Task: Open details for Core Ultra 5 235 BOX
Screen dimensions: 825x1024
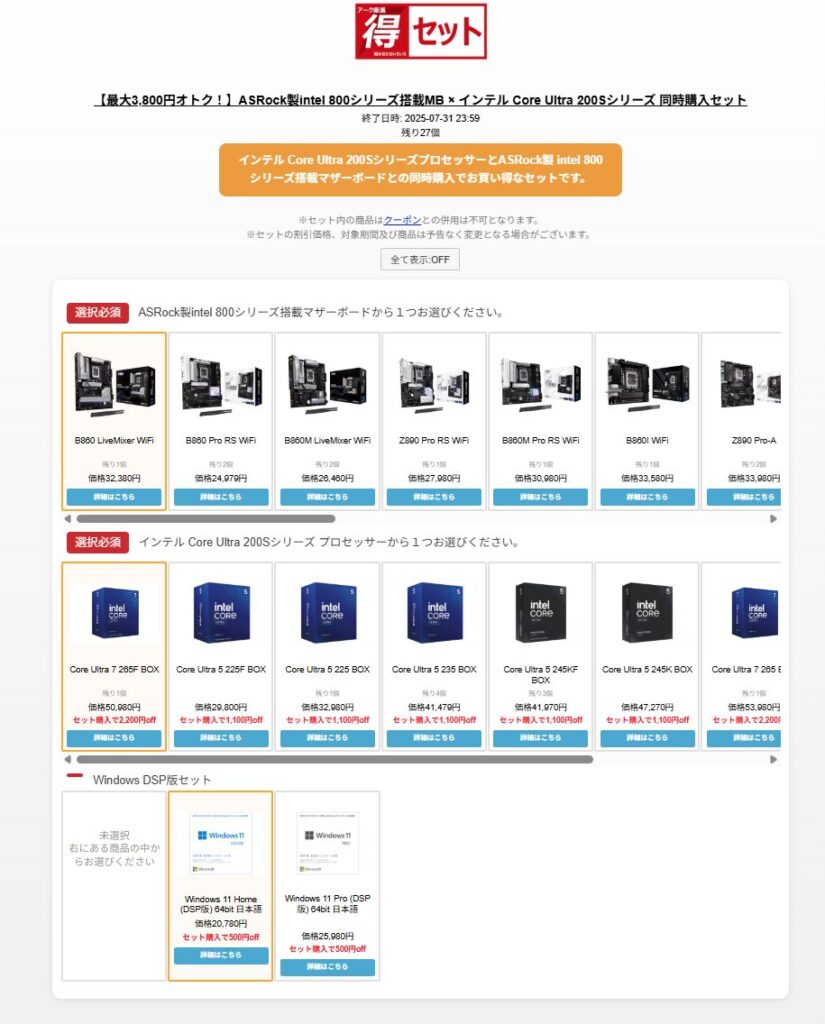Action: [x=434, y=738]
